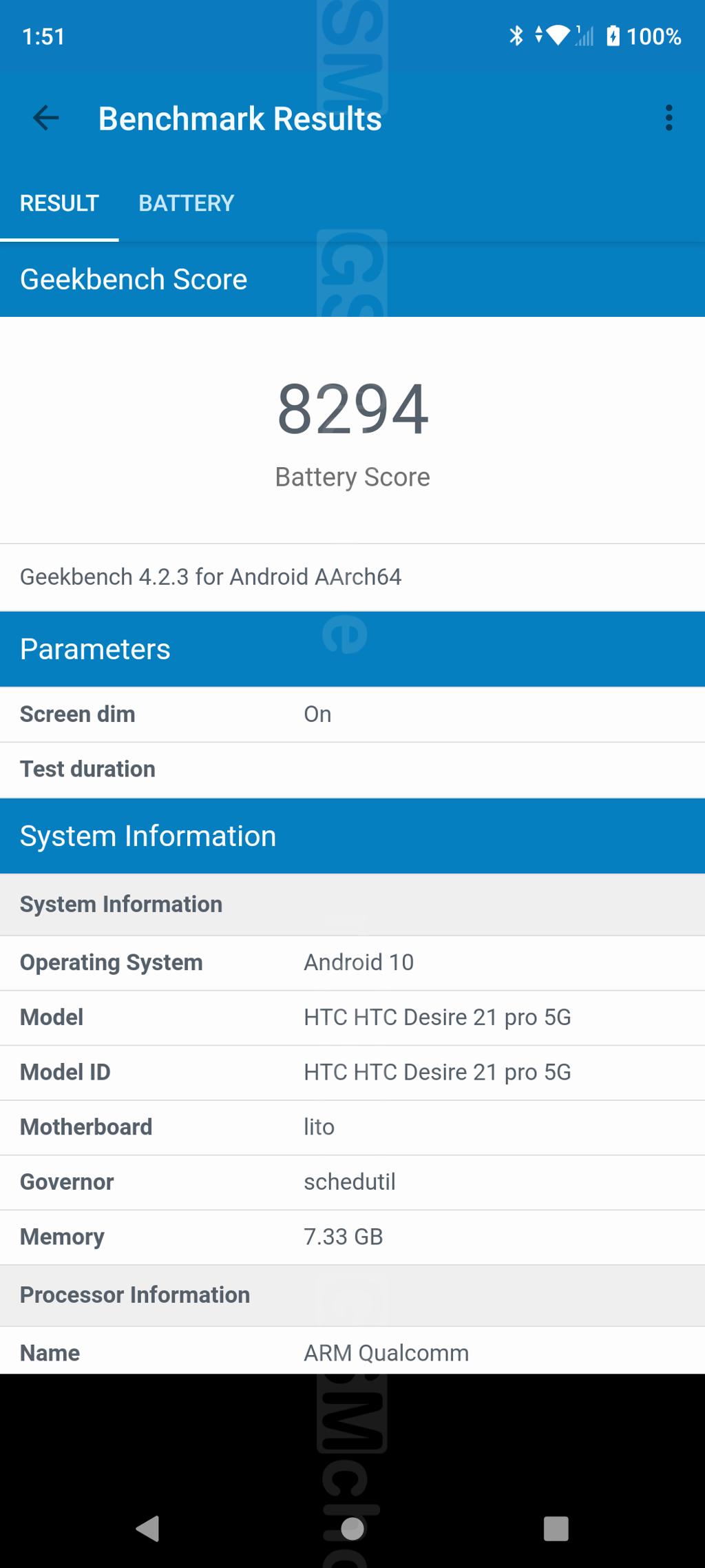The image size is (705, 1568).
Task: Select the RESULT tab
Action: 59,203
